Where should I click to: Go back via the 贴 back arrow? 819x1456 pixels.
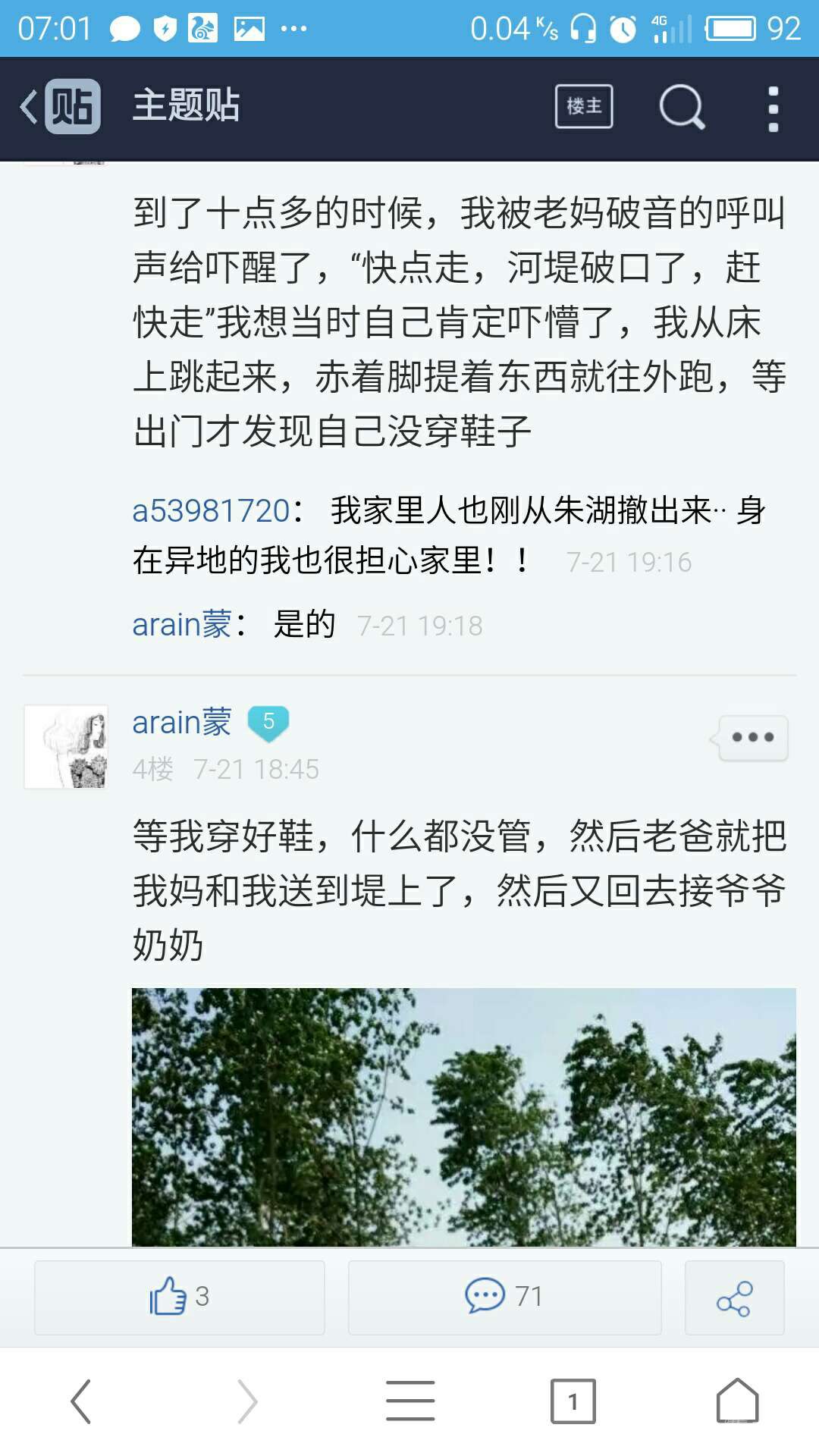click(x=59, y=106)
